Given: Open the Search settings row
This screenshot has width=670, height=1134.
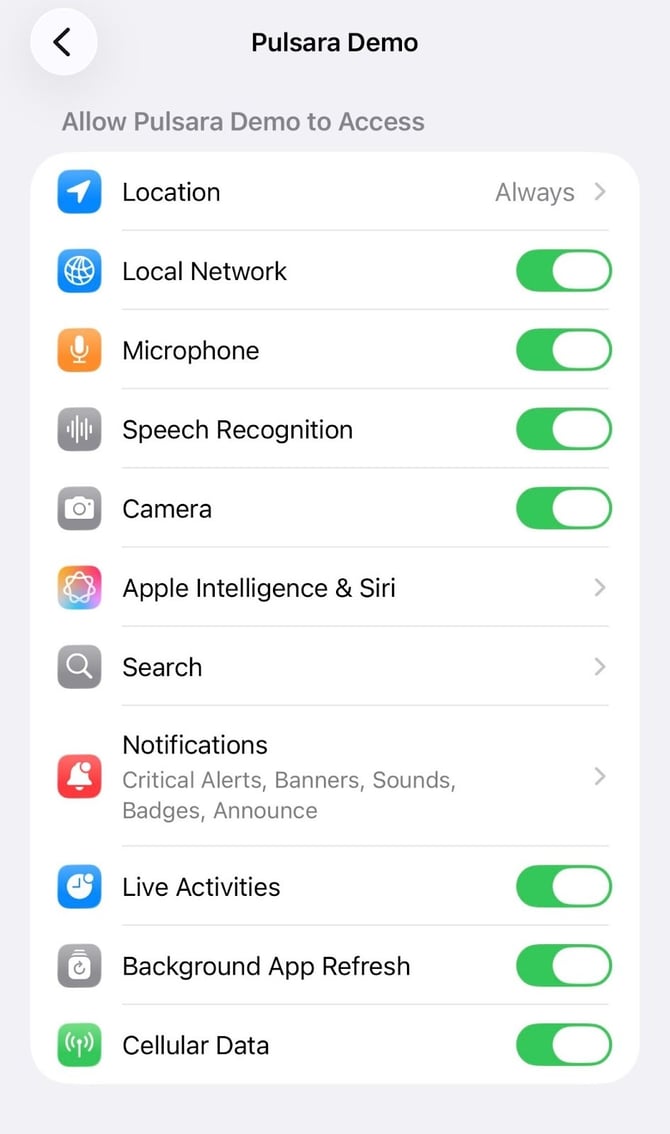Looking at the screenshot, I should pos(334,667).
